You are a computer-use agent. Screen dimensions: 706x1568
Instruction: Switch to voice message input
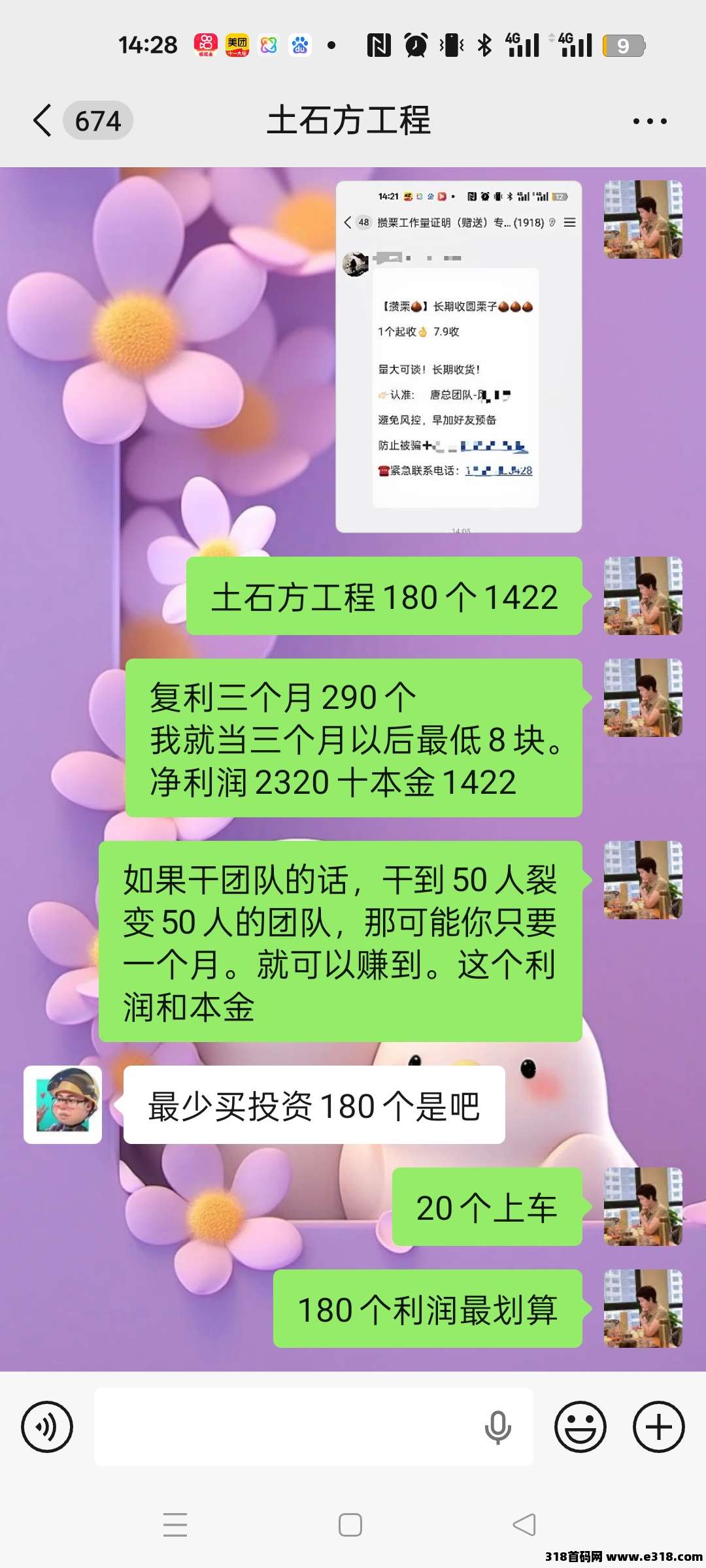pyautogui.click(x=47, y=1427)
